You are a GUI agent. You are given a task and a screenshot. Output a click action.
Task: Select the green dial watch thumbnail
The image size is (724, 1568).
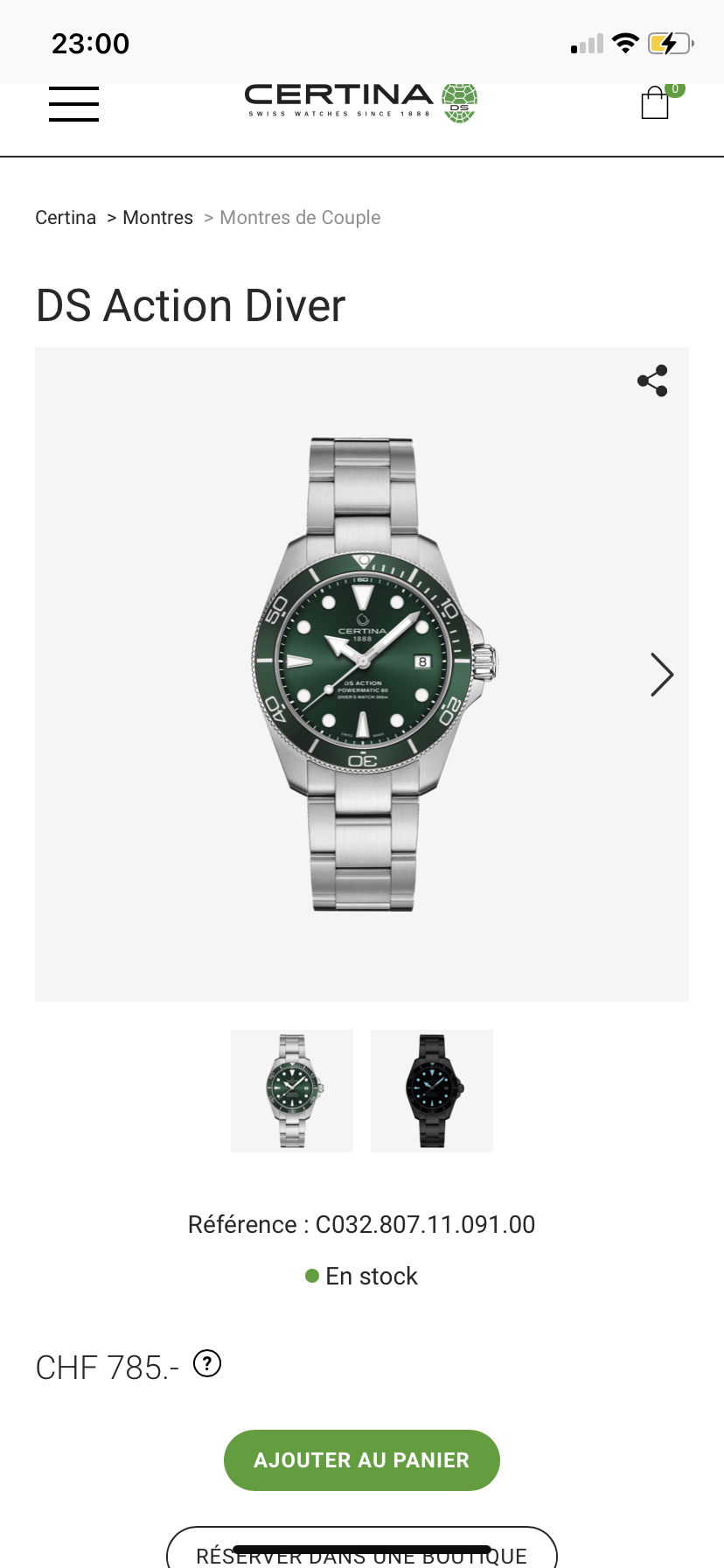click(x=292, y=1090)
